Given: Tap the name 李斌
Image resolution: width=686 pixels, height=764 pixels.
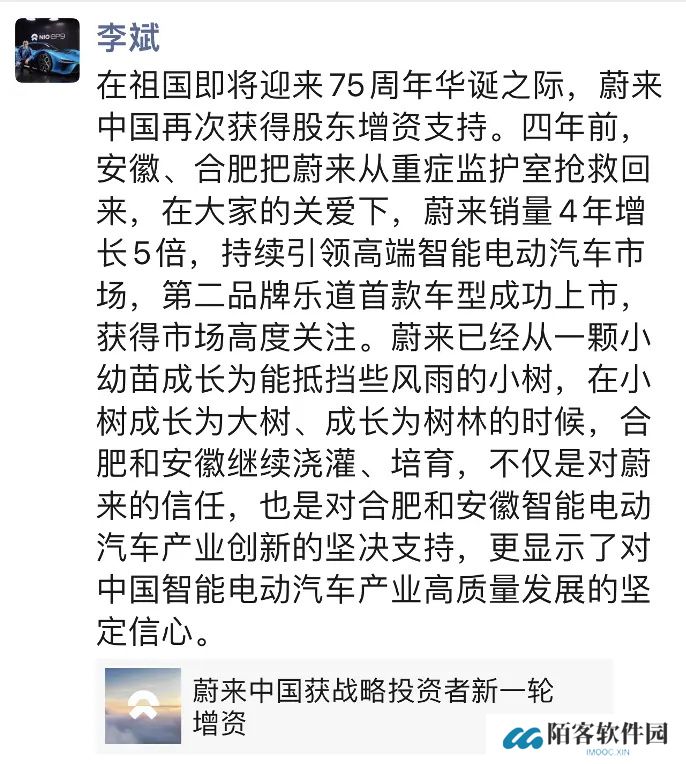Looking at the screenshot, I should click(x=127, y=37).
